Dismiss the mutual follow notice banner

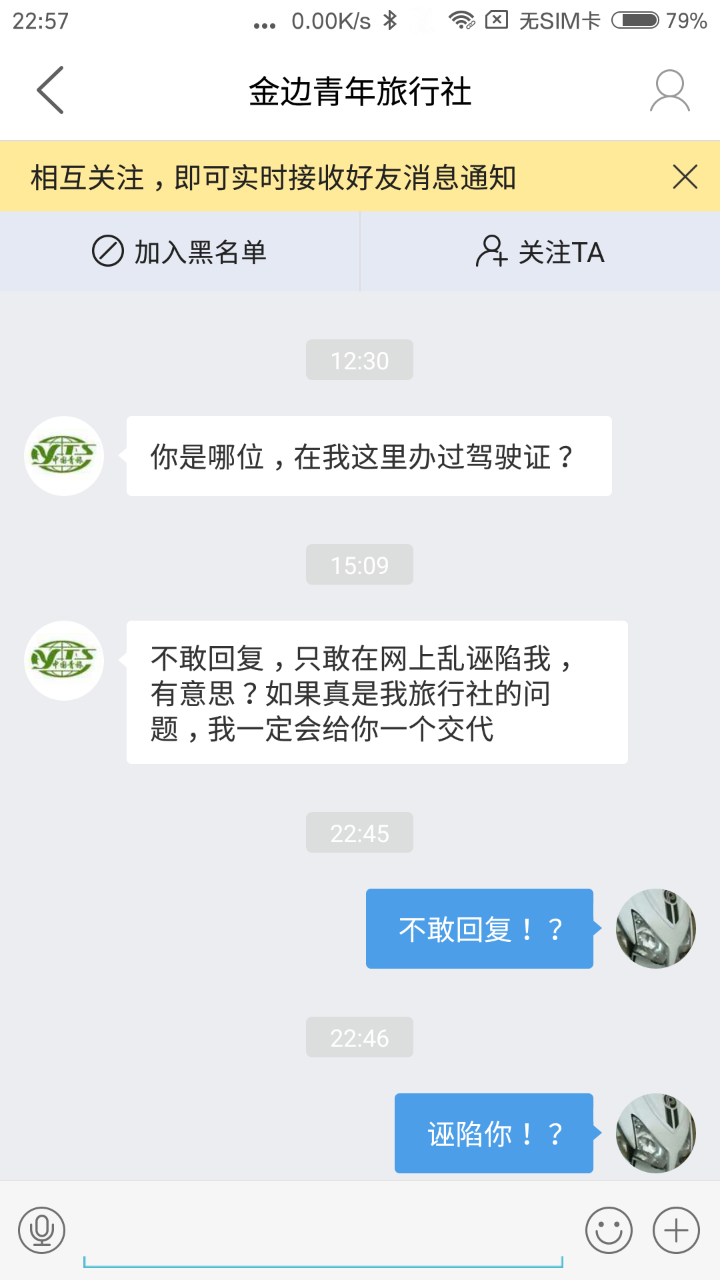[685, 177]
